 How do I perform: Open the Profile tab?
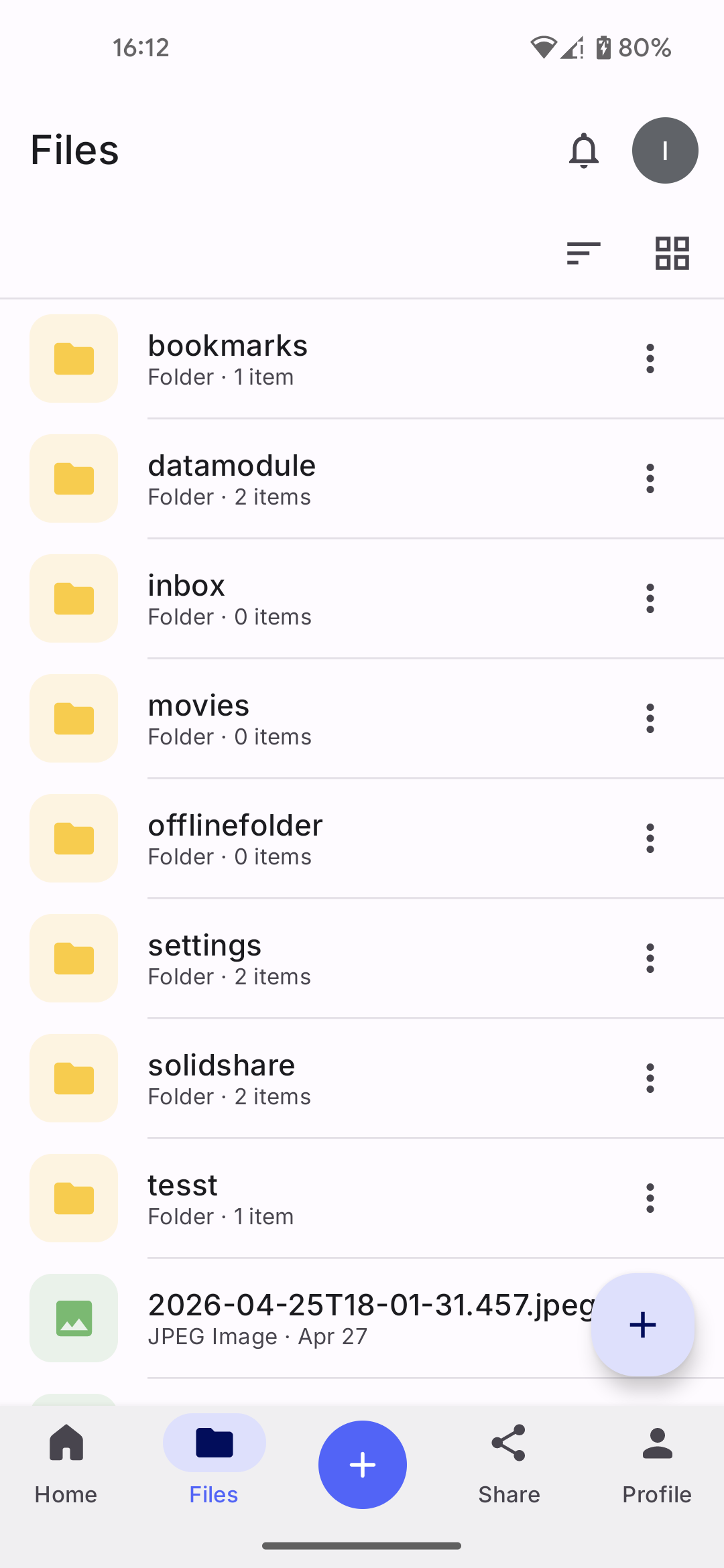click(656, 1464)
